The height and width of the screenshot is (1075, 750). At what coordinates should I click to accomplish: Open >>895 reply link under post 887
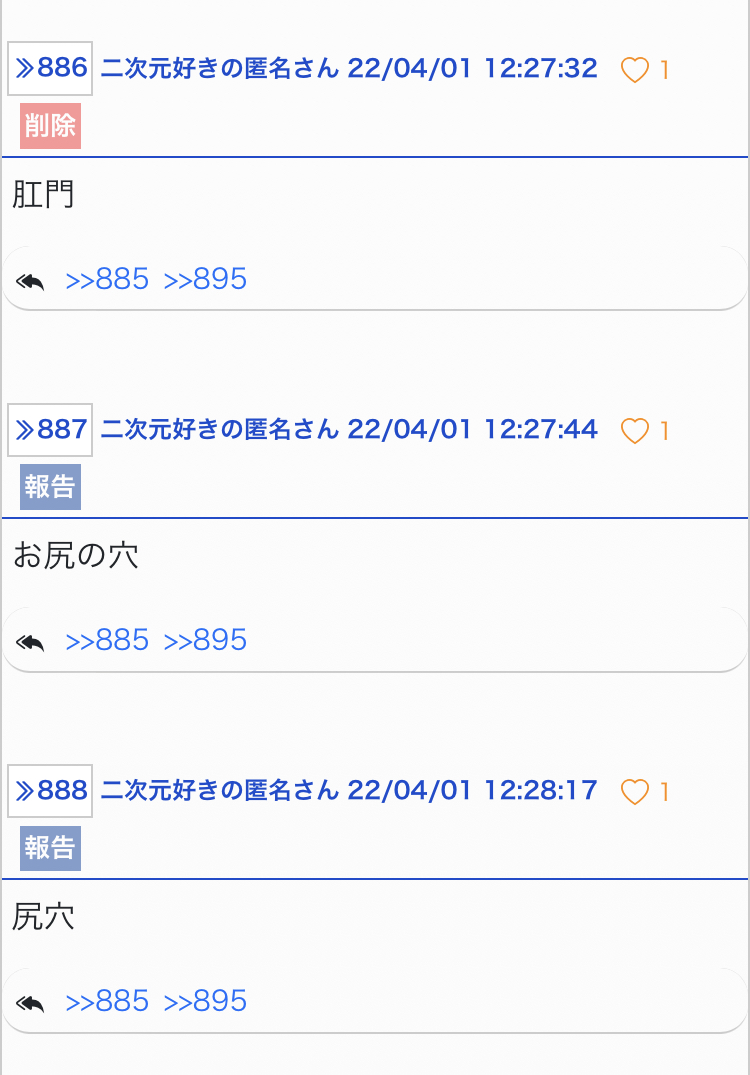click(205, 640)
